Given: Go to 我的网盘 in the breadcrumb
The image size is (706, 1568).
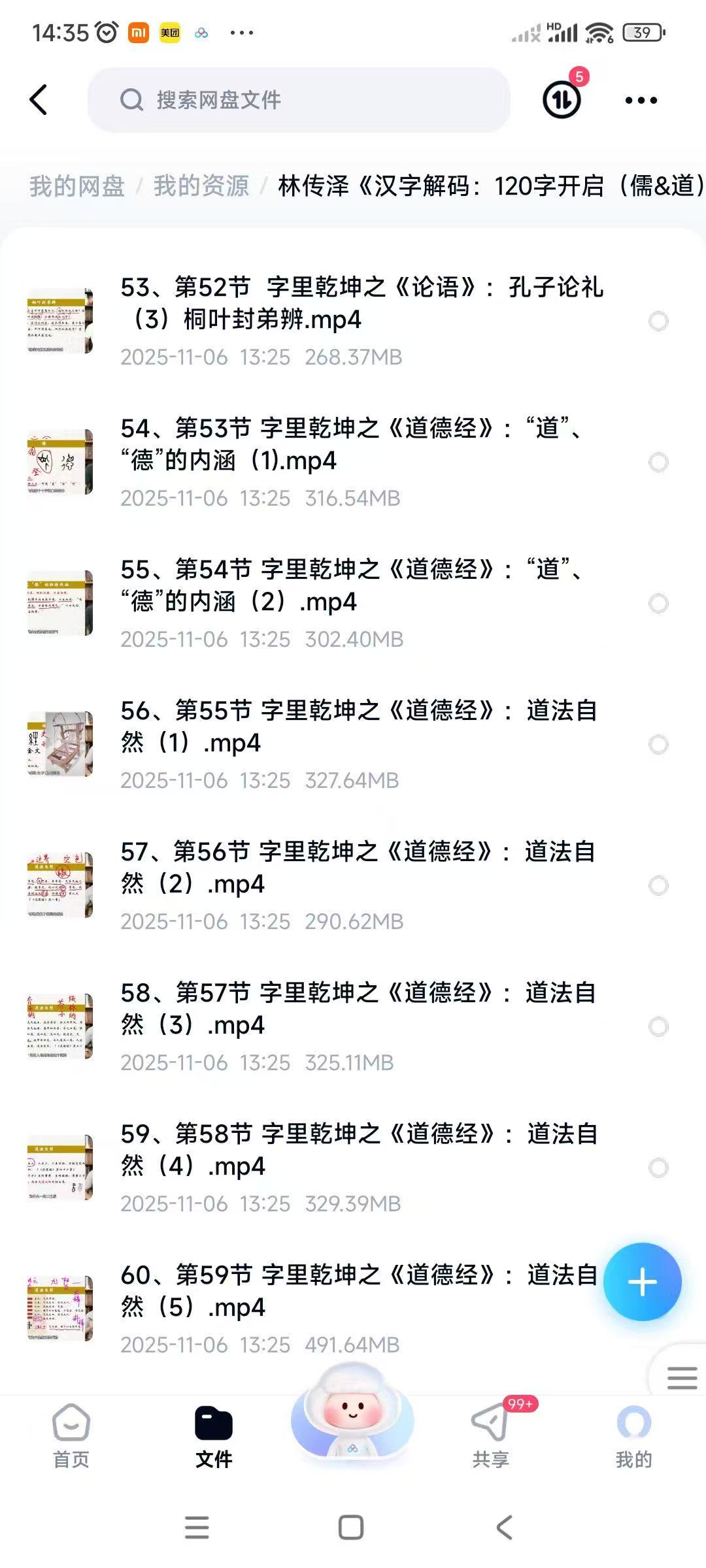Looking at the screenshot, I should point(77,186).
